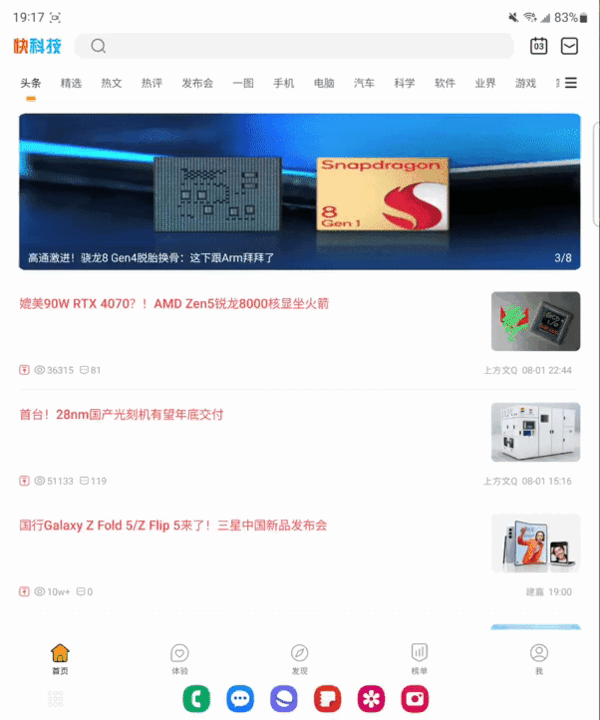Launch the phone app from the taskbar
Image resolution: width=600 pixels, height=720 pixels.
[x=196, y=698]
